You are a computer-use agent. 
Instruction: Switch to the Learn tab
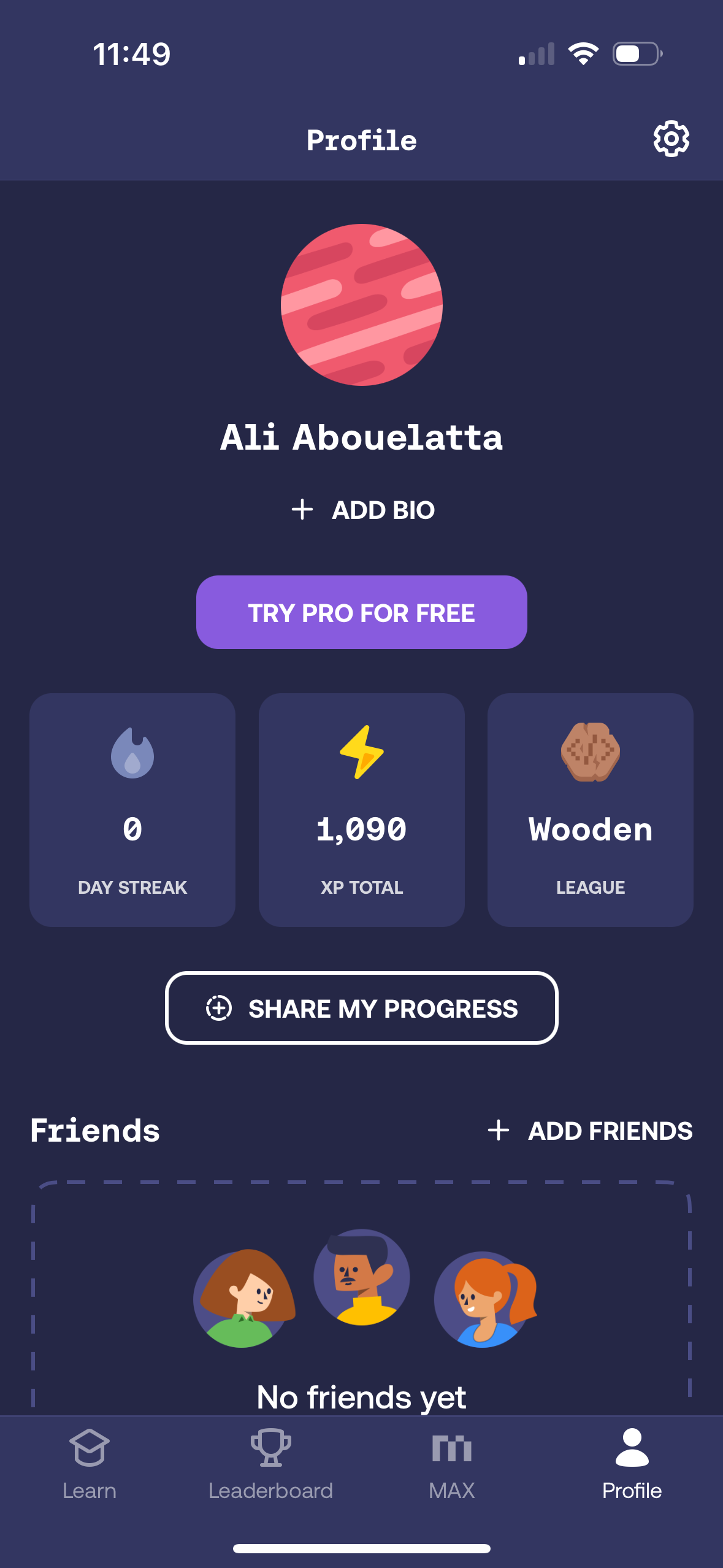pyautogui.click(x=90, y=1464)
